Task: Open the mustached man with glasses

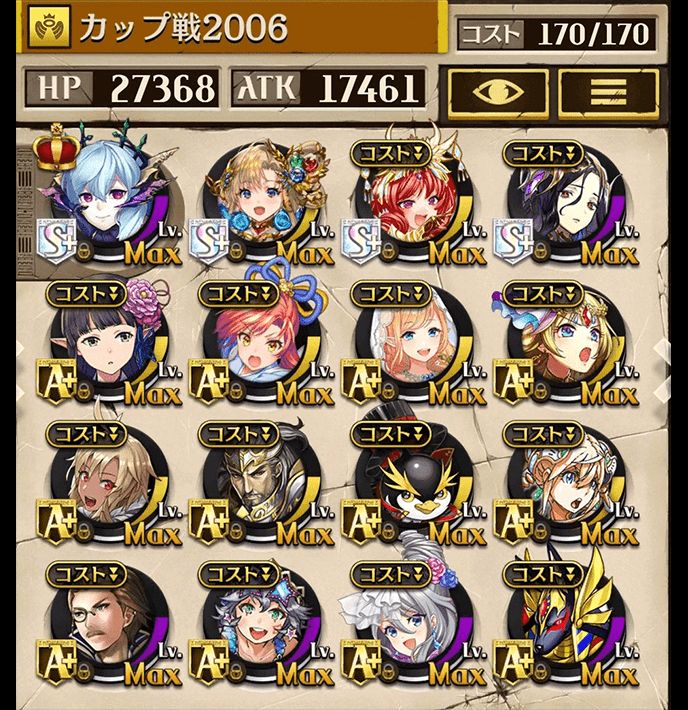Action: tap(108, 625)
